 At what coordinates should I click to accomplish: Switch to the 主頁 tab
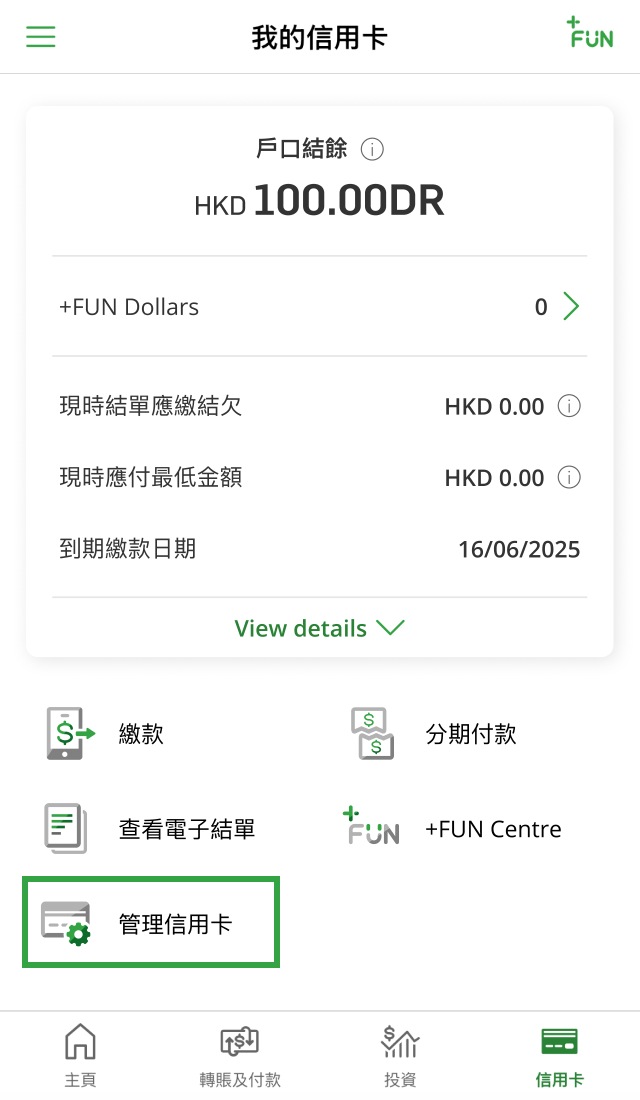click(80, 1055)
